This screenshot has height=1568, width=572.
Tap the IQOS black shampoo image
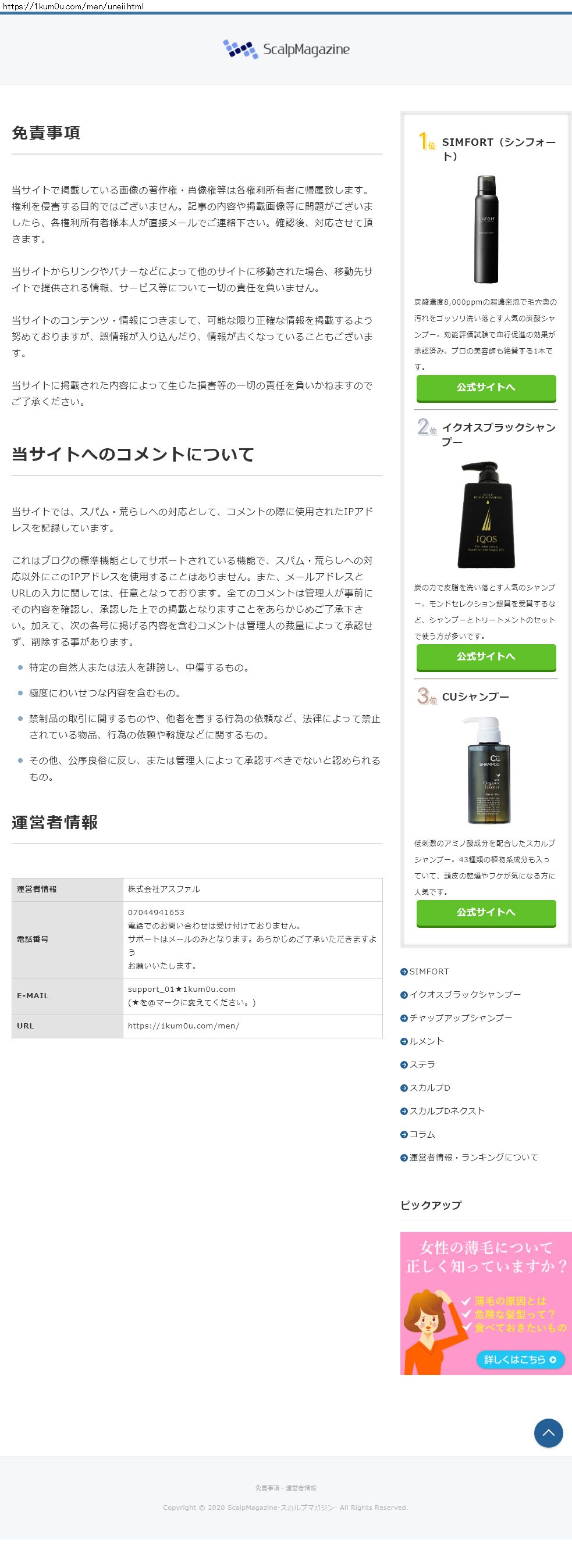click(x=485, y=515)
